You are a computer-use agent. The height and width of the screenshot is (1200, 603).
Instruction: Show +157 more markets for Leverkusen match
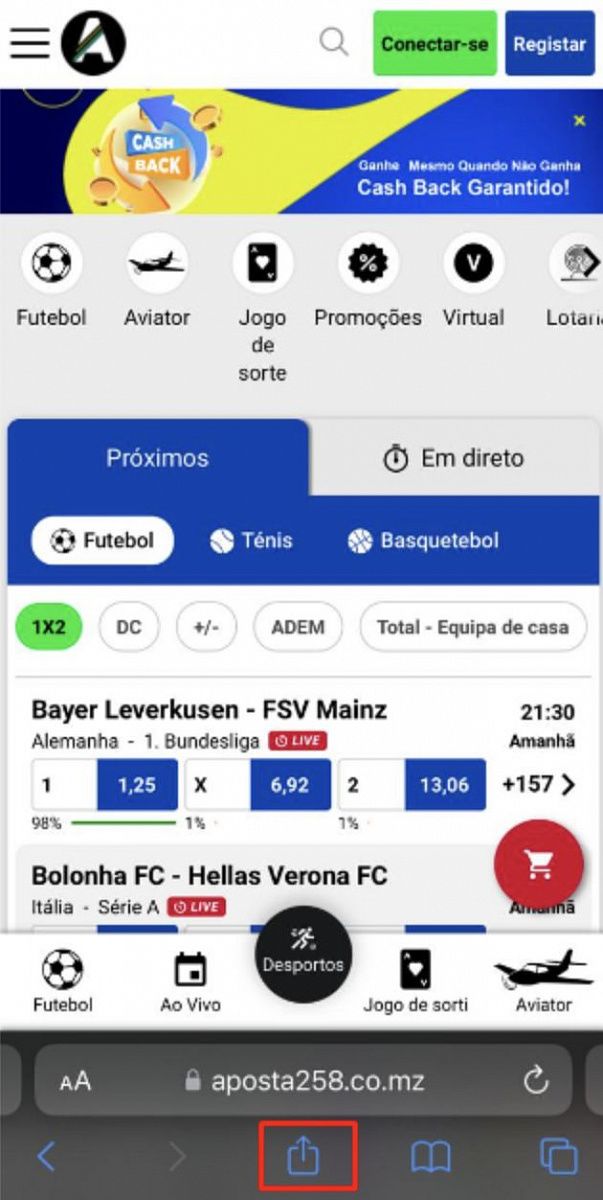coord(539,784)
